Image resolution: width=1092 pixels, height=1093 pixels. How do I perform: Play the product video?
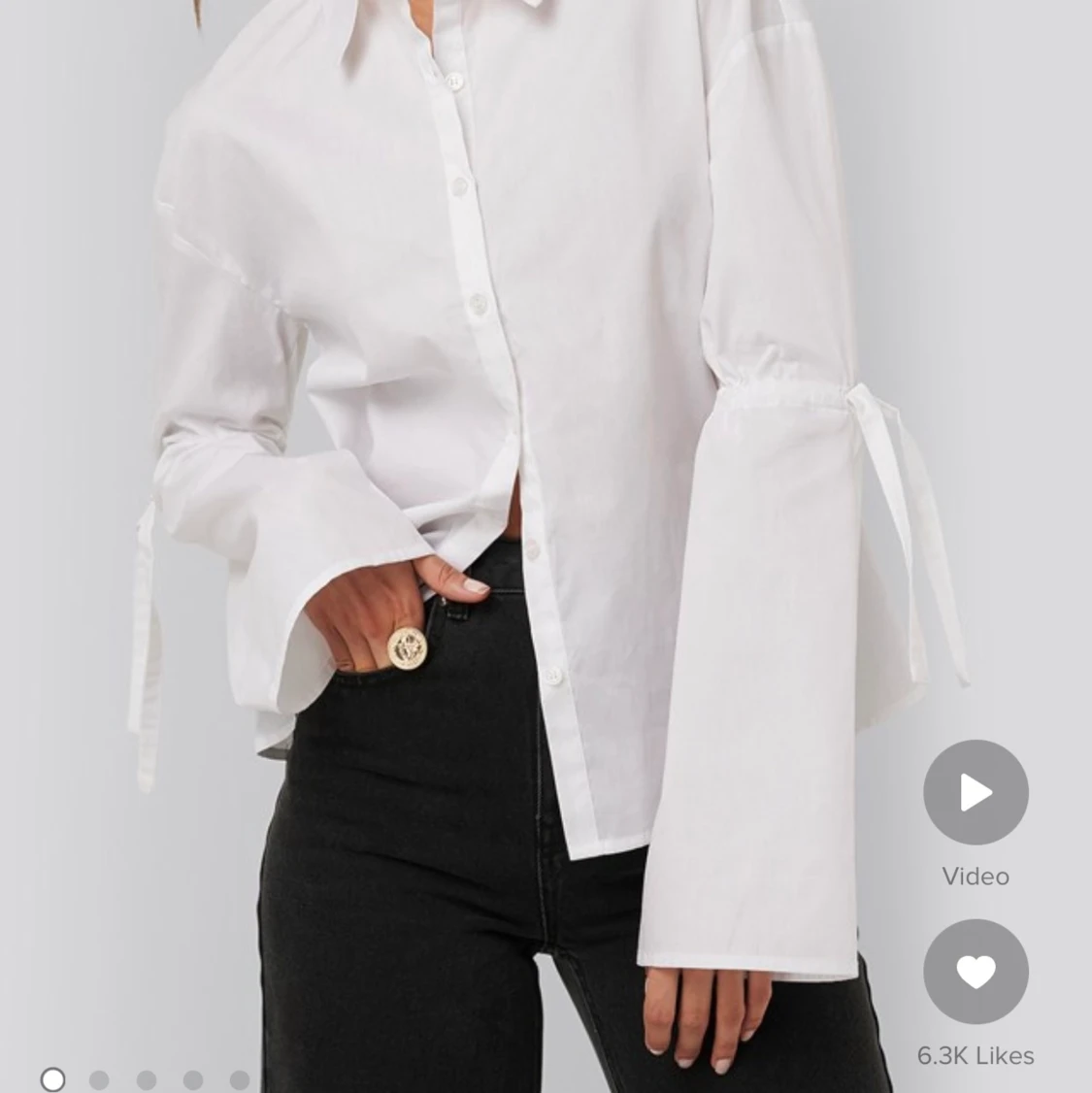[x=976, y=792]
